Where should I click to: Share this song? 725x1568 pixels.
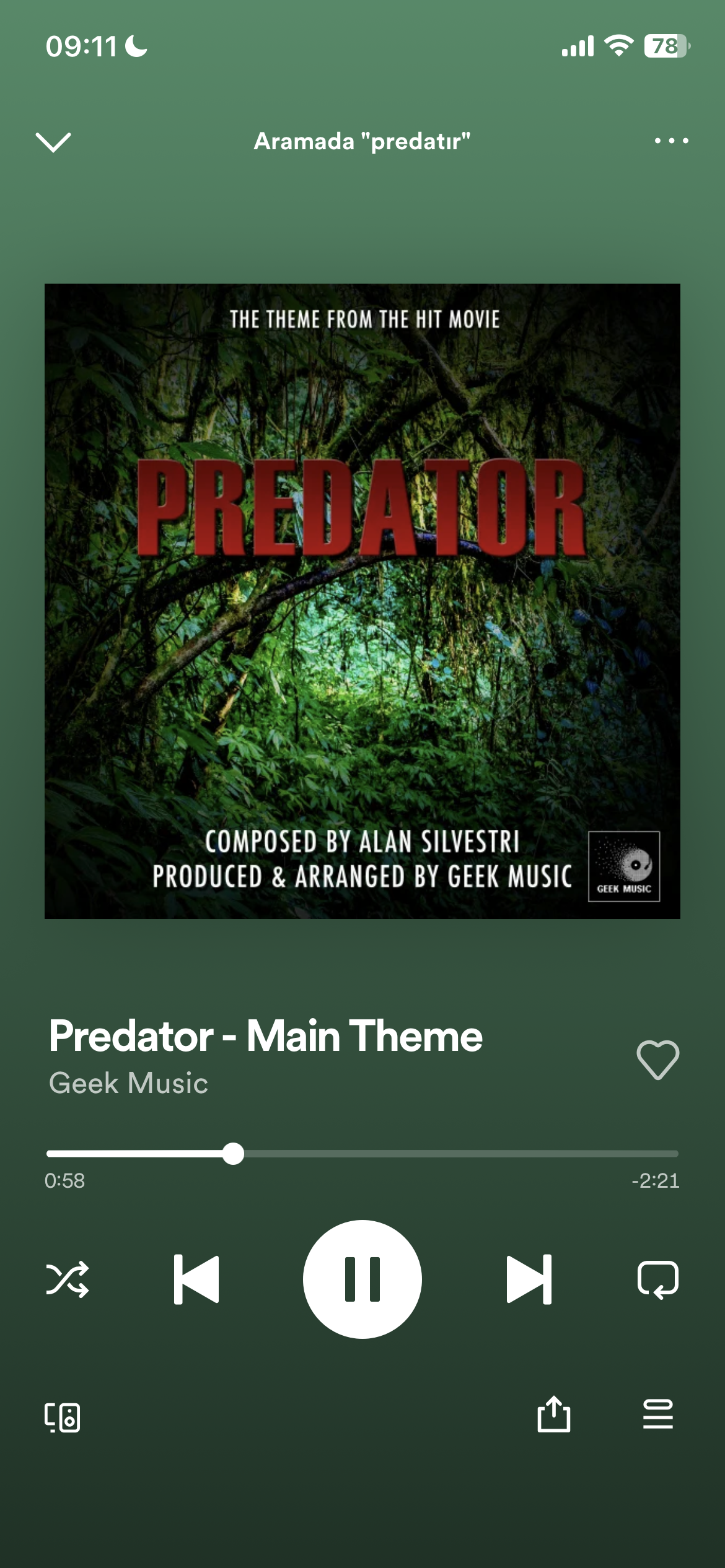click(553, 1414)
